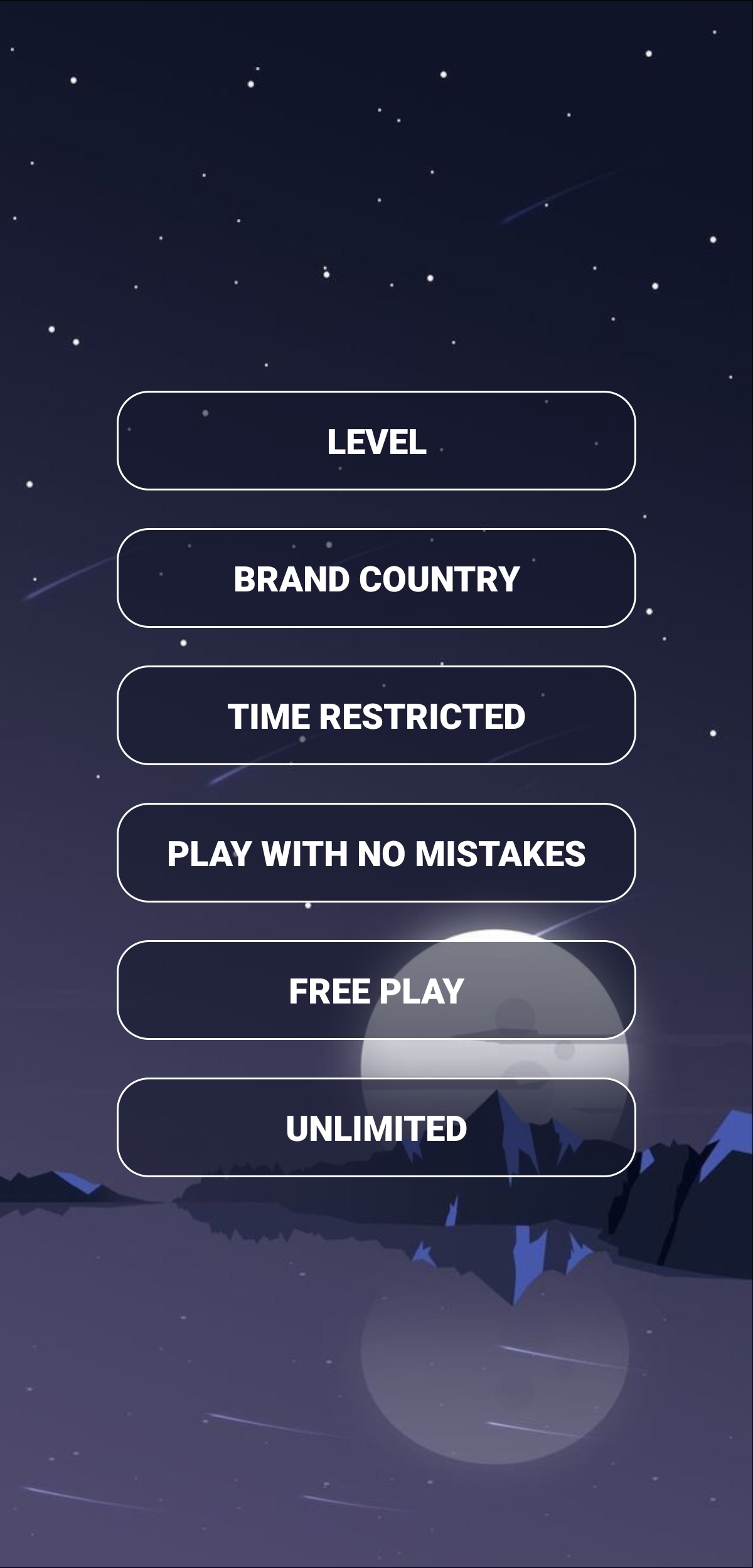Choose PLAY WITH NO MISTAKES
753x1568 pixels.
pyautogui.click(x=376, y=852)
